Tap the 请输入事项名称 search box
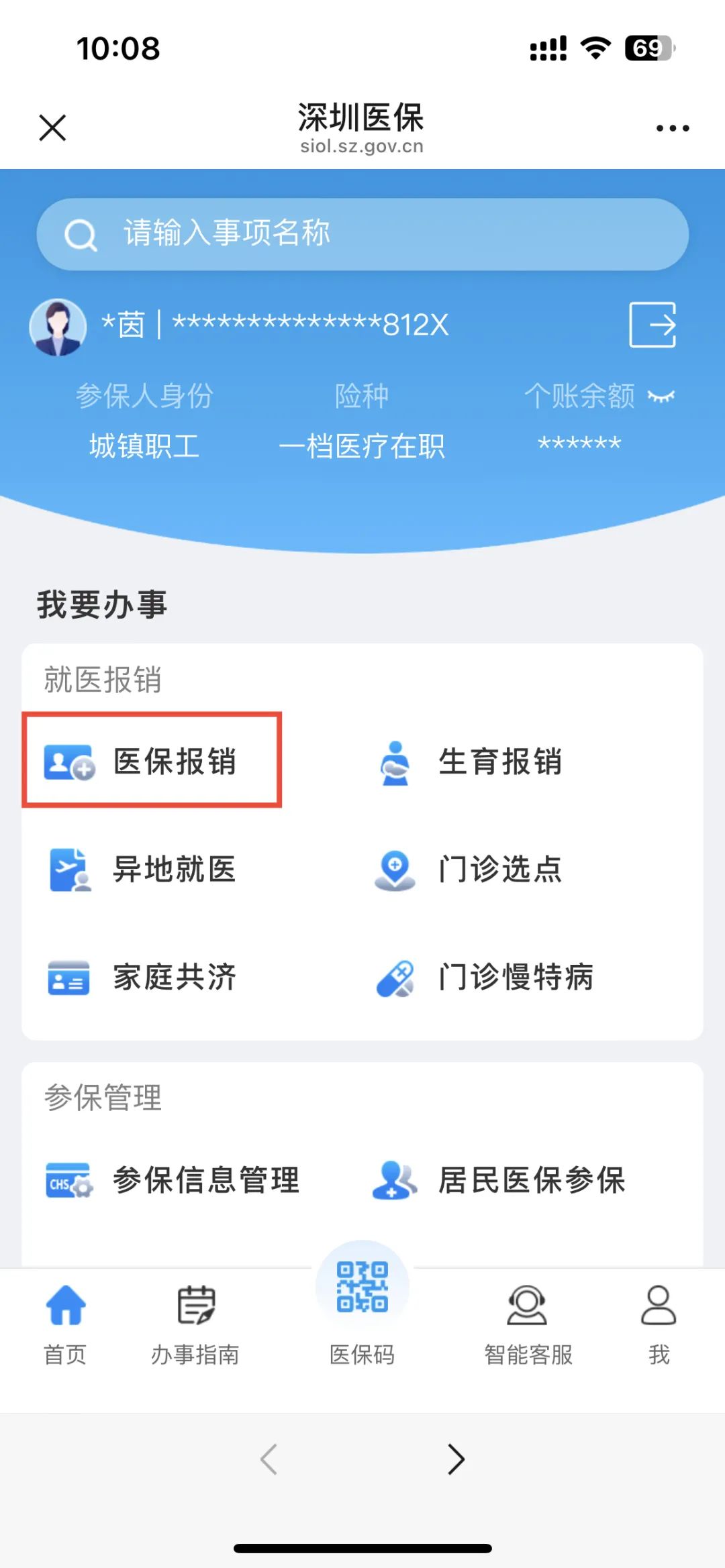This screenshot has width=725, height=1568. pos(362,234)
